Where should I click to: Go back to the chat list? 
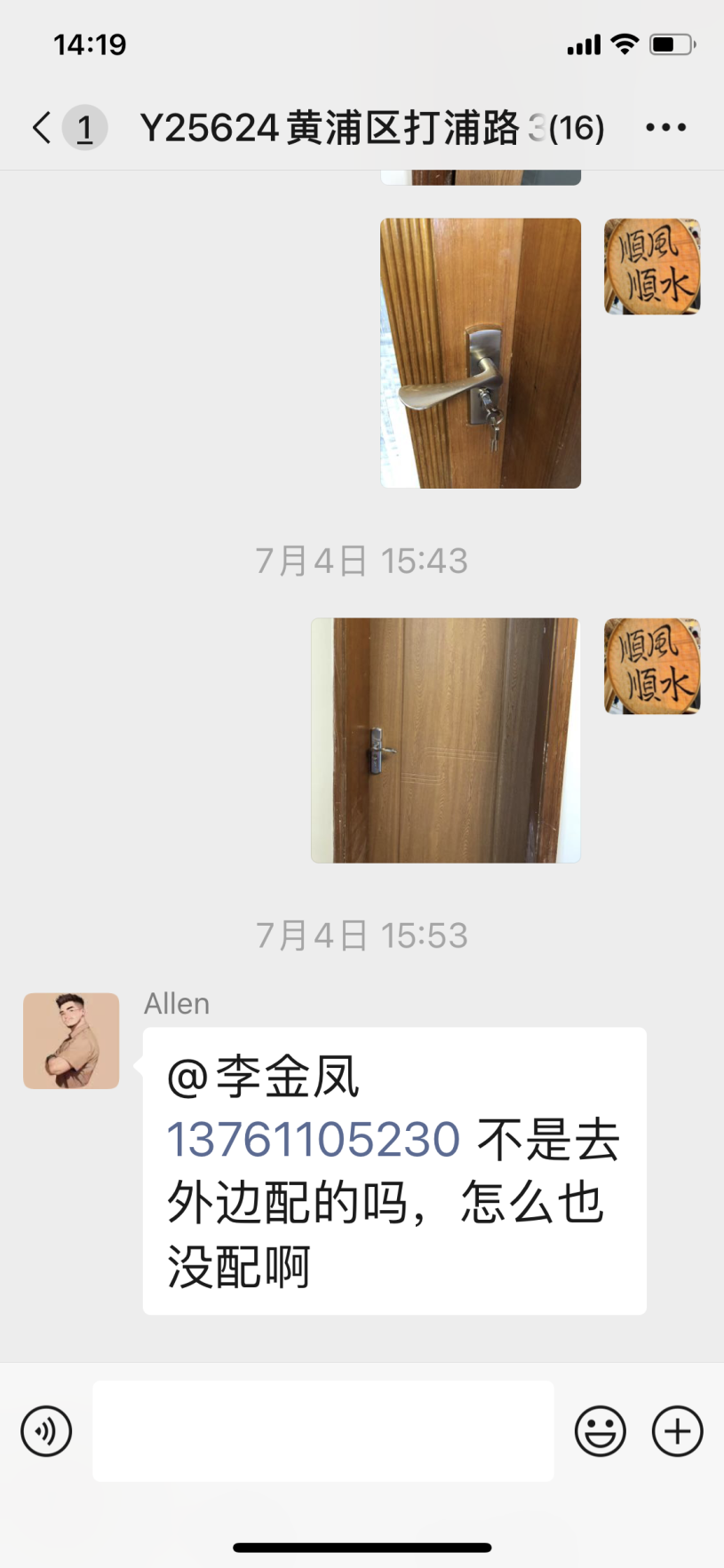pos(42,128)
